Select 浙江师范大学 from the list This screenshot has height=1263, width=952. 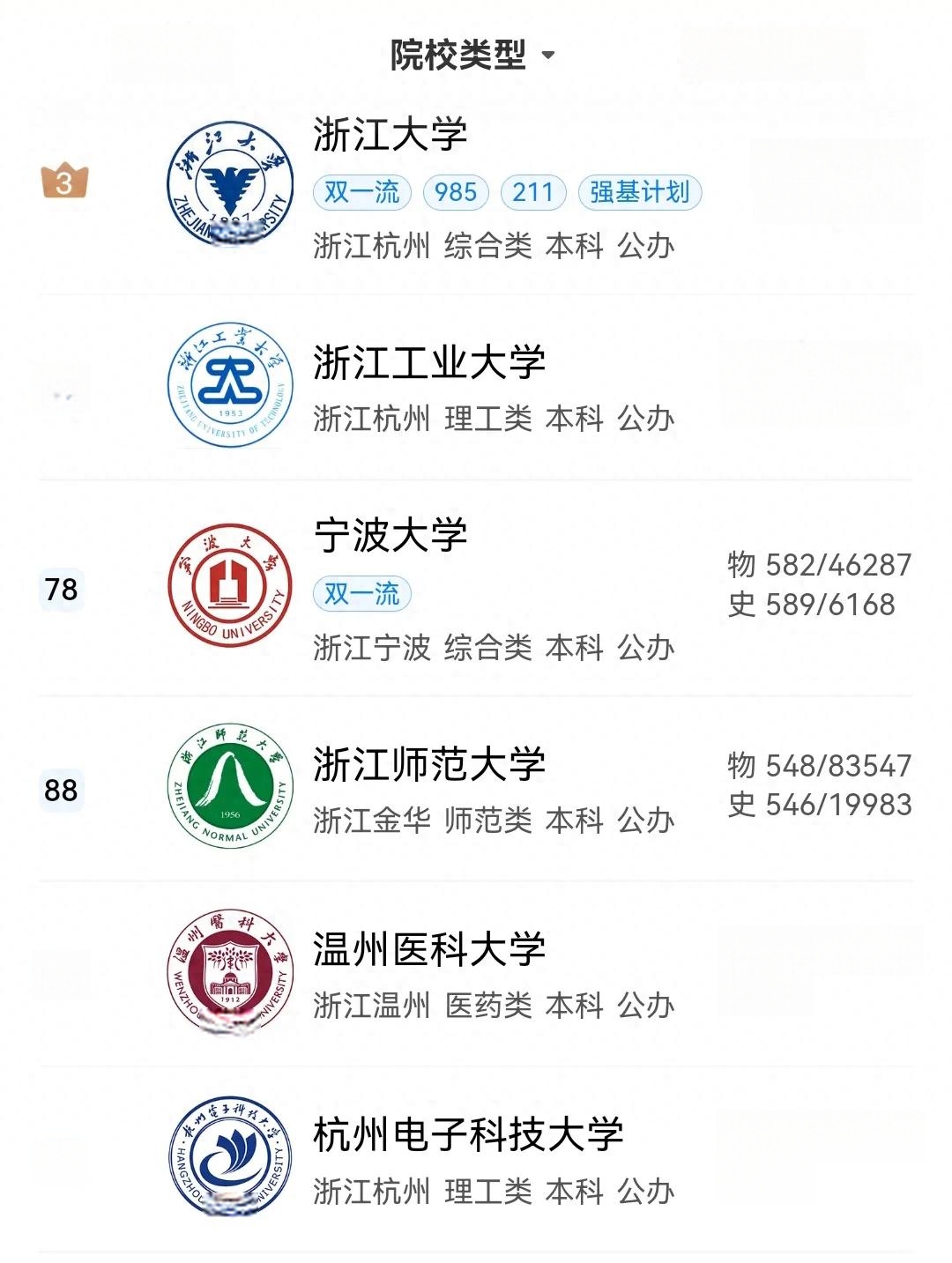429,763
